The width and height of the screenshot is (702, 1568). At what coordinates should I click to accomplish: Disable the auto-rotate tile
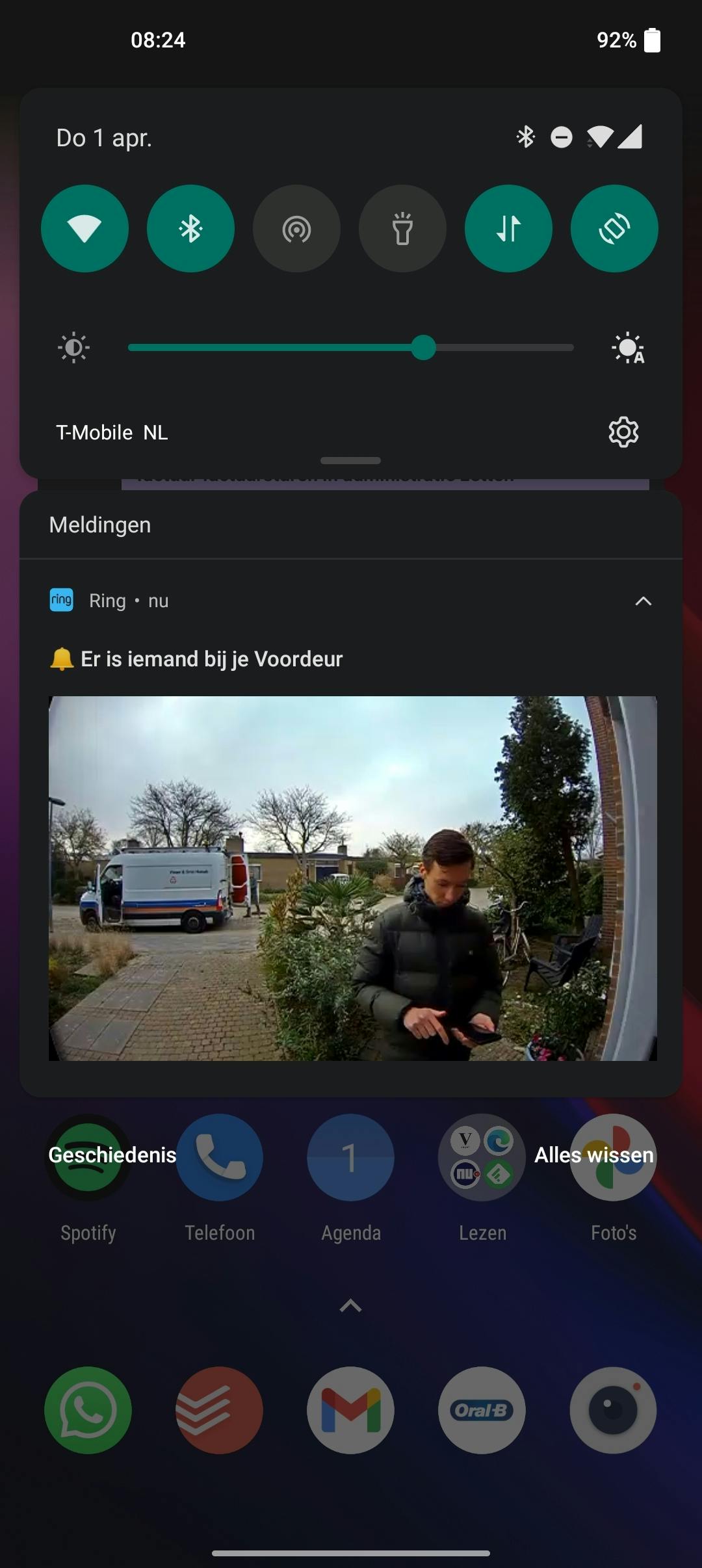point(614,228)
